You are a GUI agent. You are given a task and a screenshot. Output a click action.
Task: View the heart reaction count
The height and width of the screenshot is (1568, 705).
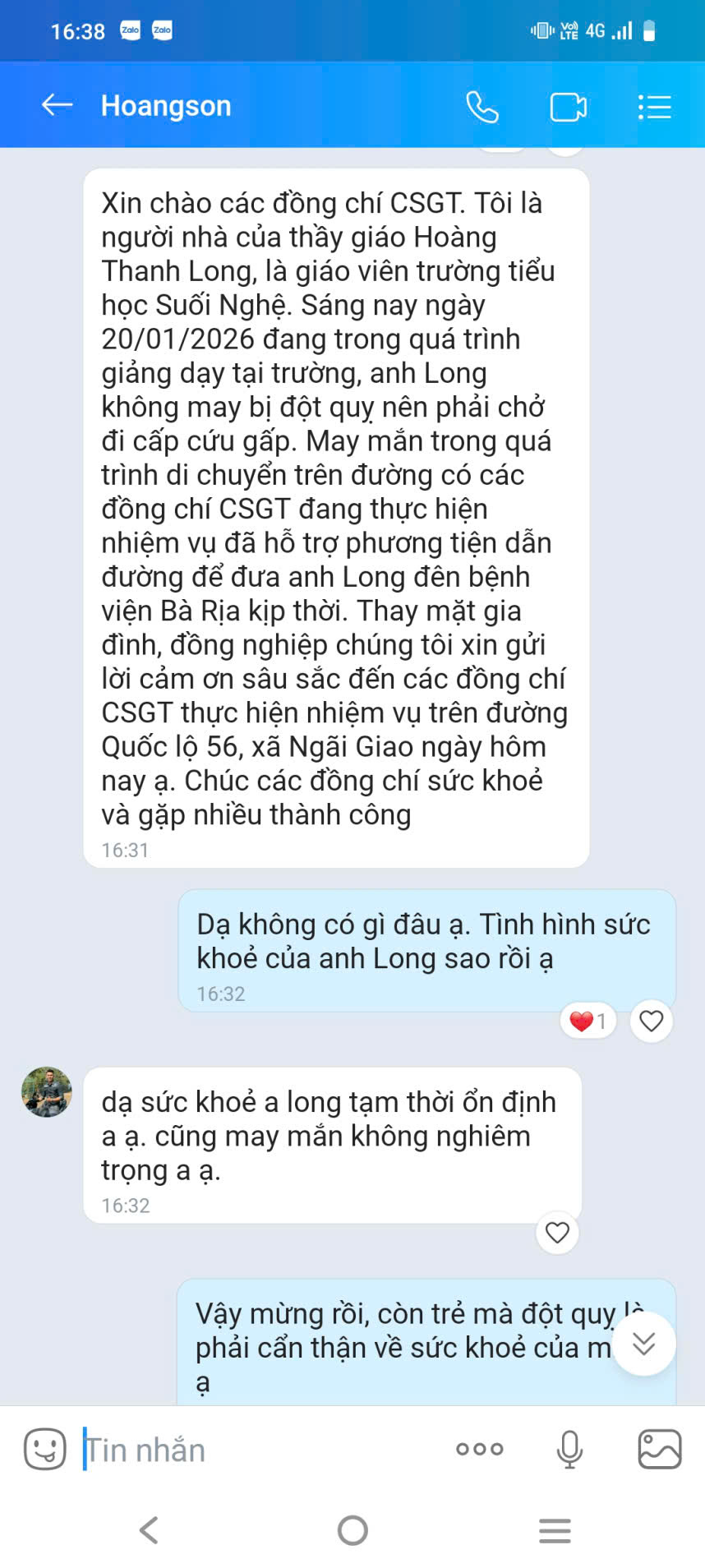point(588,1021)
